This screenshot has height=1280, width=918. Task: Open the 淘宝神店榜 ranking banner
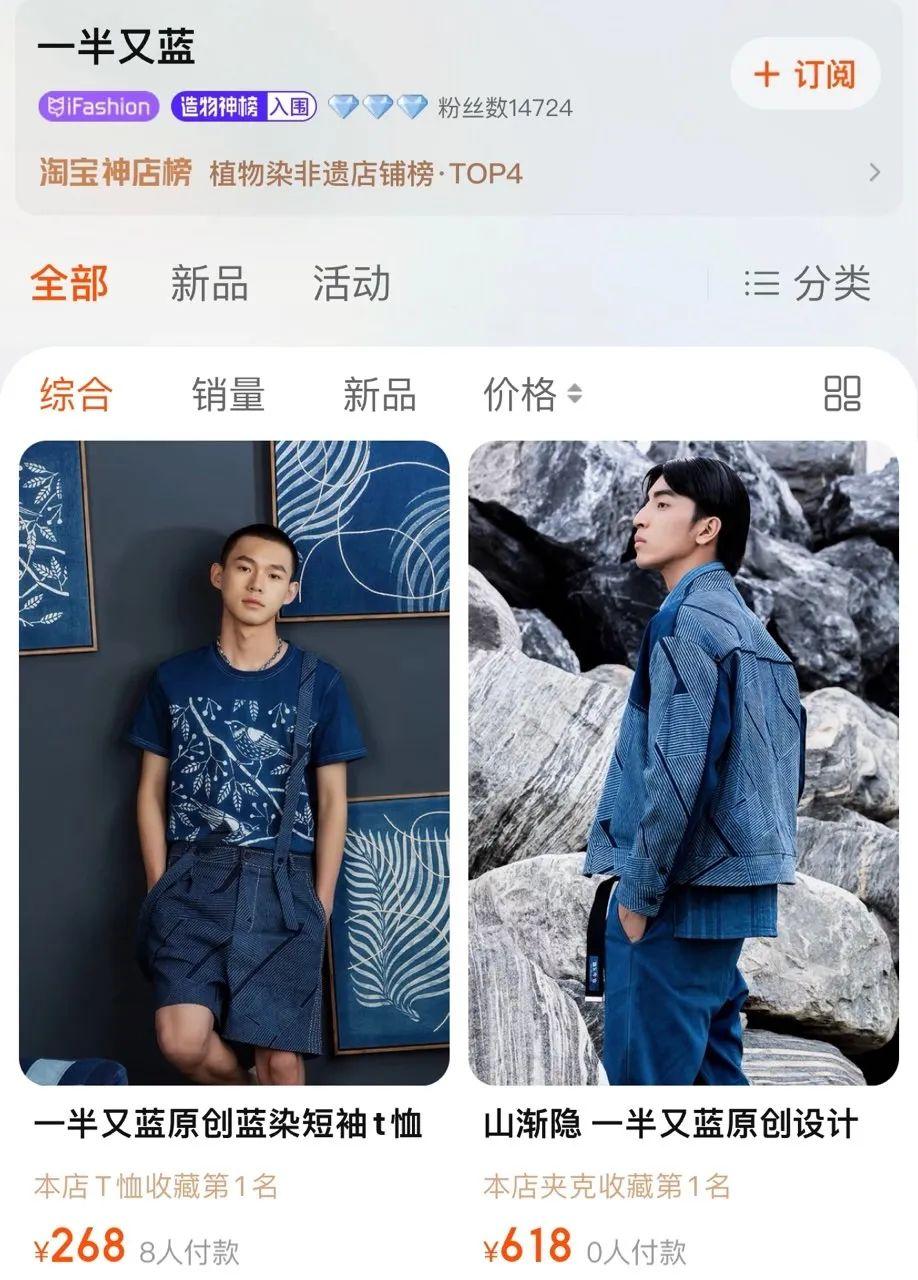click(x=458, y=173)
